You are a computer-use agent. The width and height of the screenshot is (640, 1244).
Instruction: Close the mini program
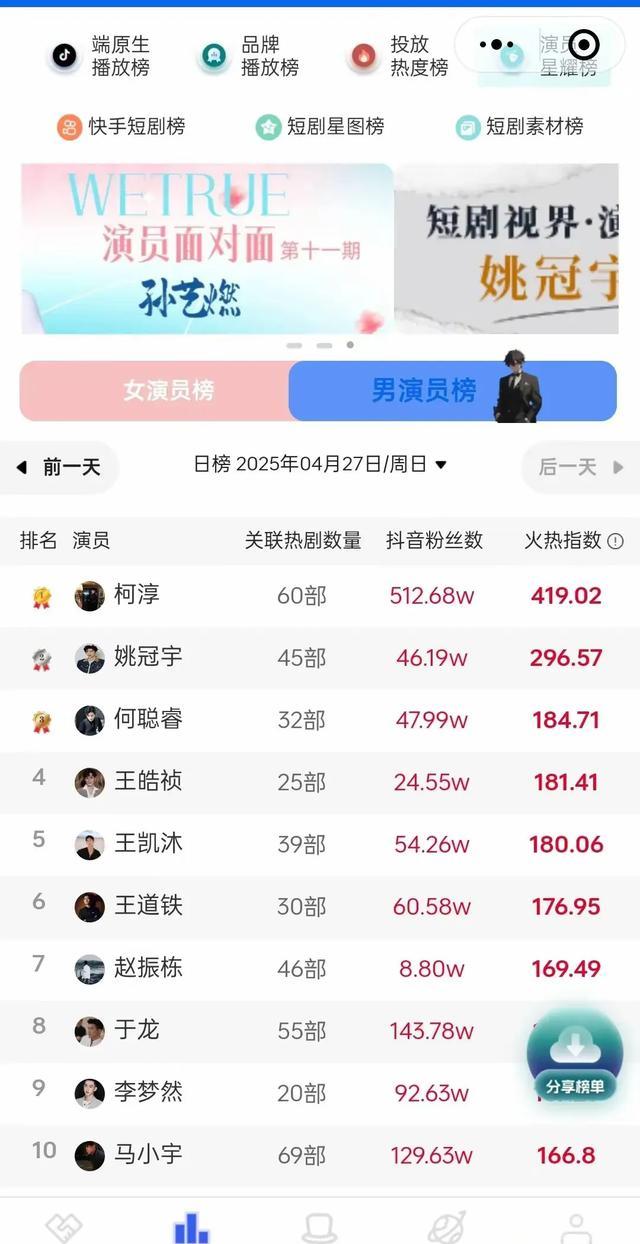pos(584,45)
